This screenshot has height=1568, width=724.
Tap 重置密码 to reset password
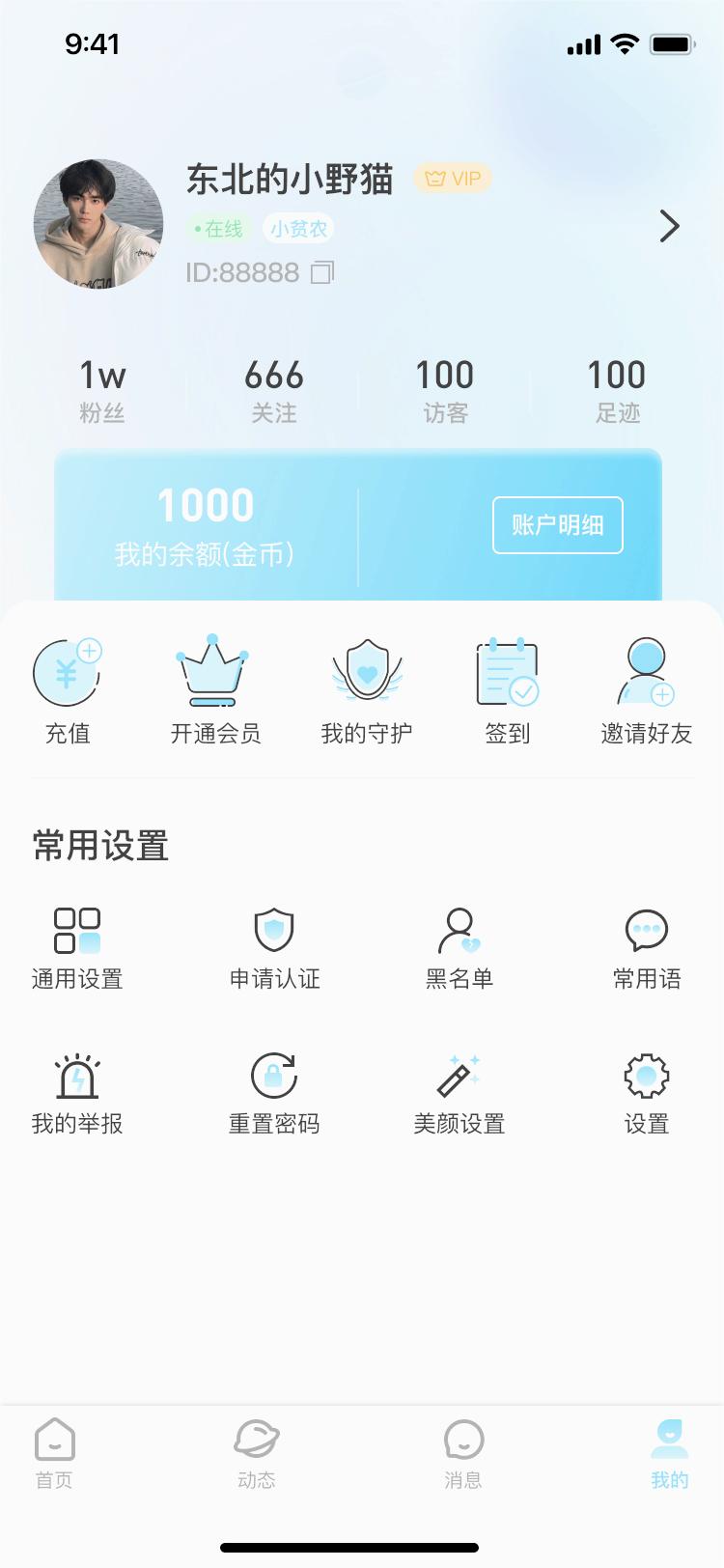pyautogui.click(x=274, y=1093)
